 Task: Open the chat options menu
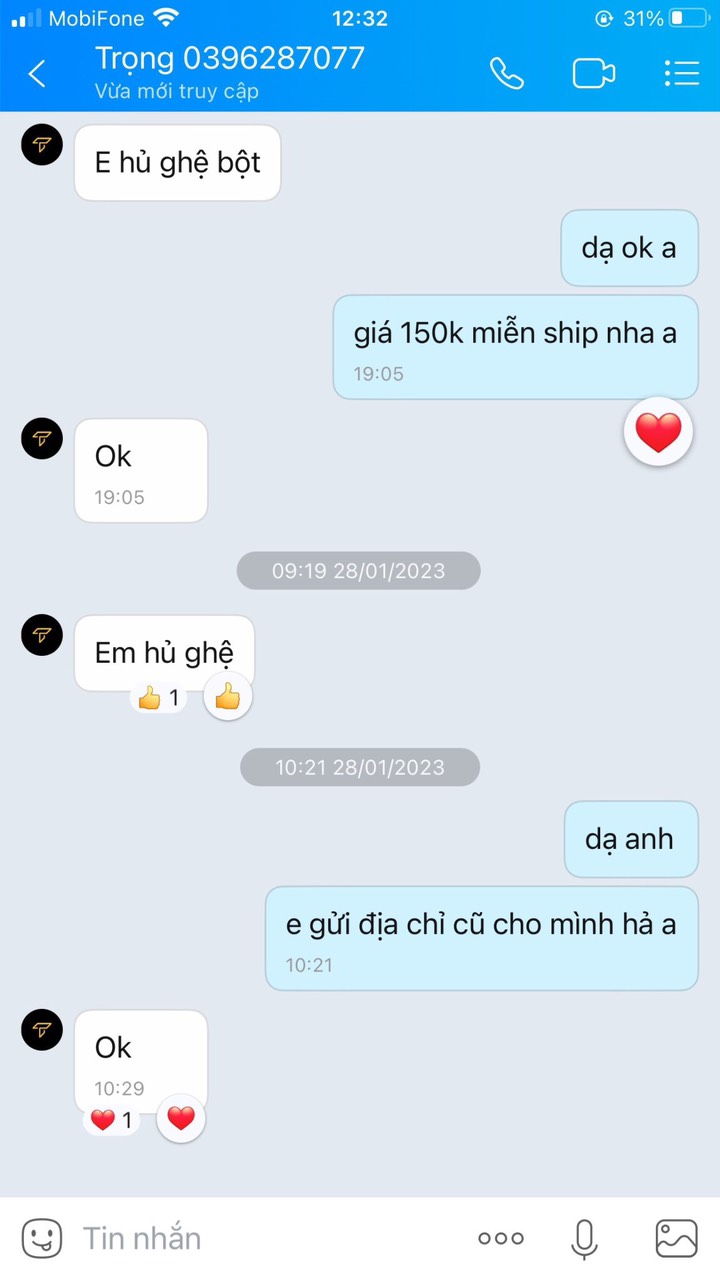[682, 74]
